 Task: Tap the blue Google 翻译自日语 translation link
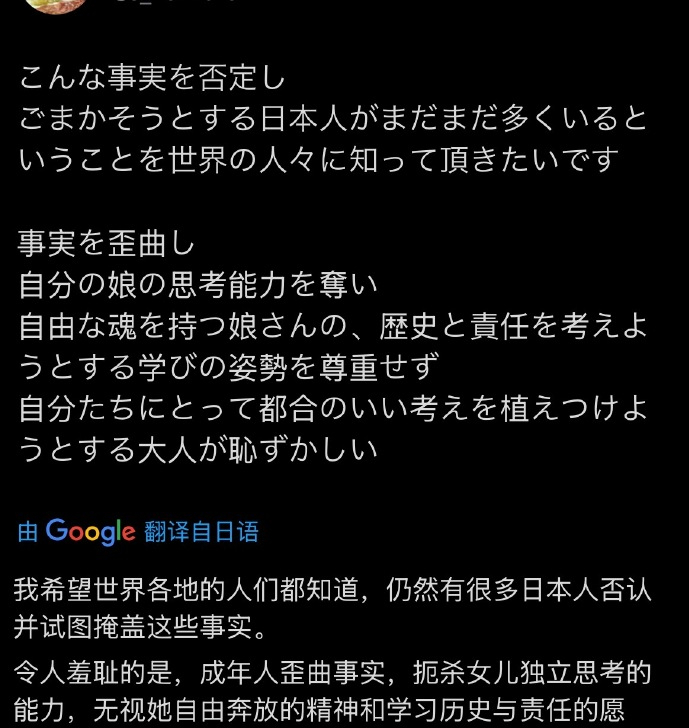138,531
